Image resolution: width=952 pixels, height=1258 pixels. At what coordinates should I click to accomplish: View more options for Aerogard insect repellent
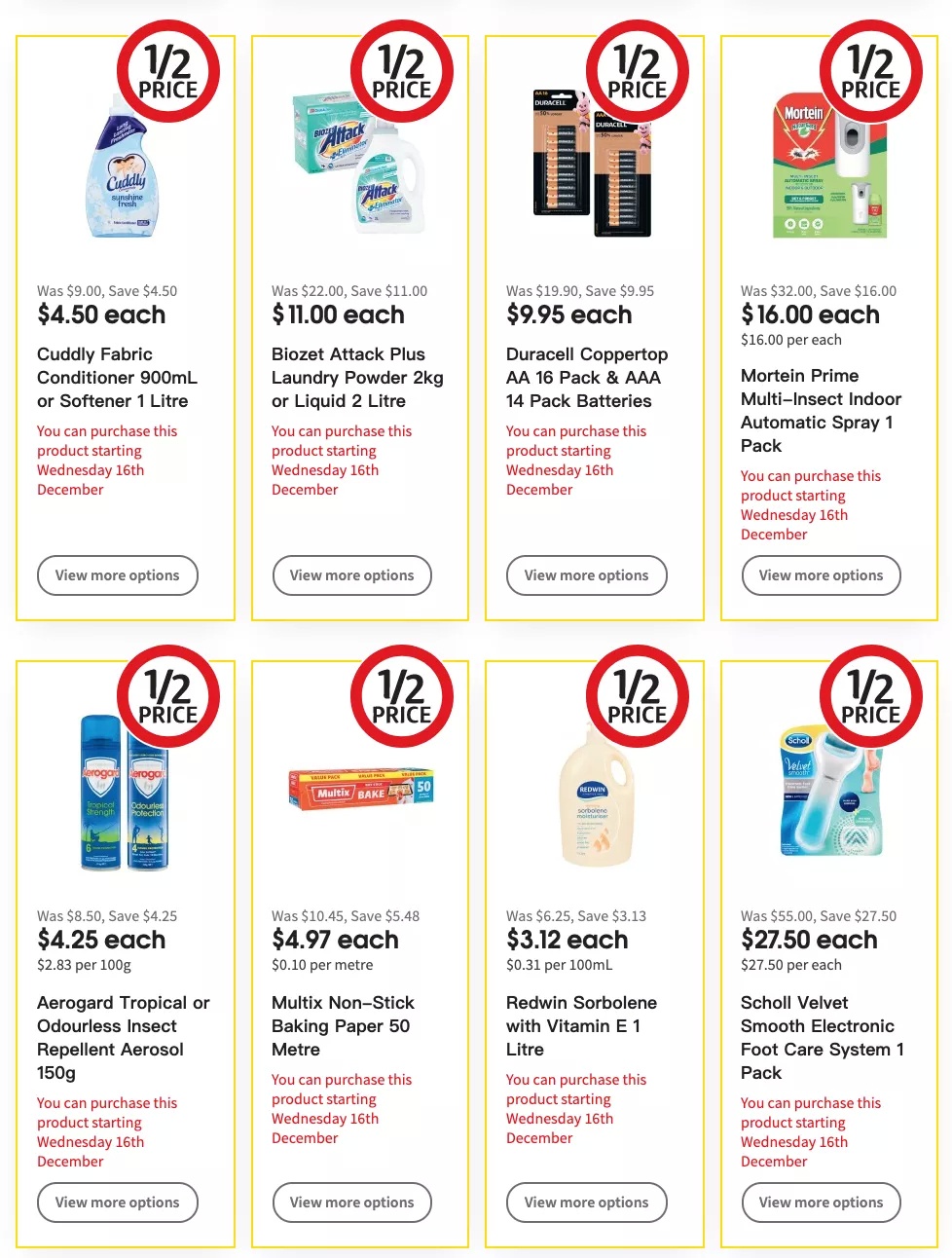(x=117, y=1202)
